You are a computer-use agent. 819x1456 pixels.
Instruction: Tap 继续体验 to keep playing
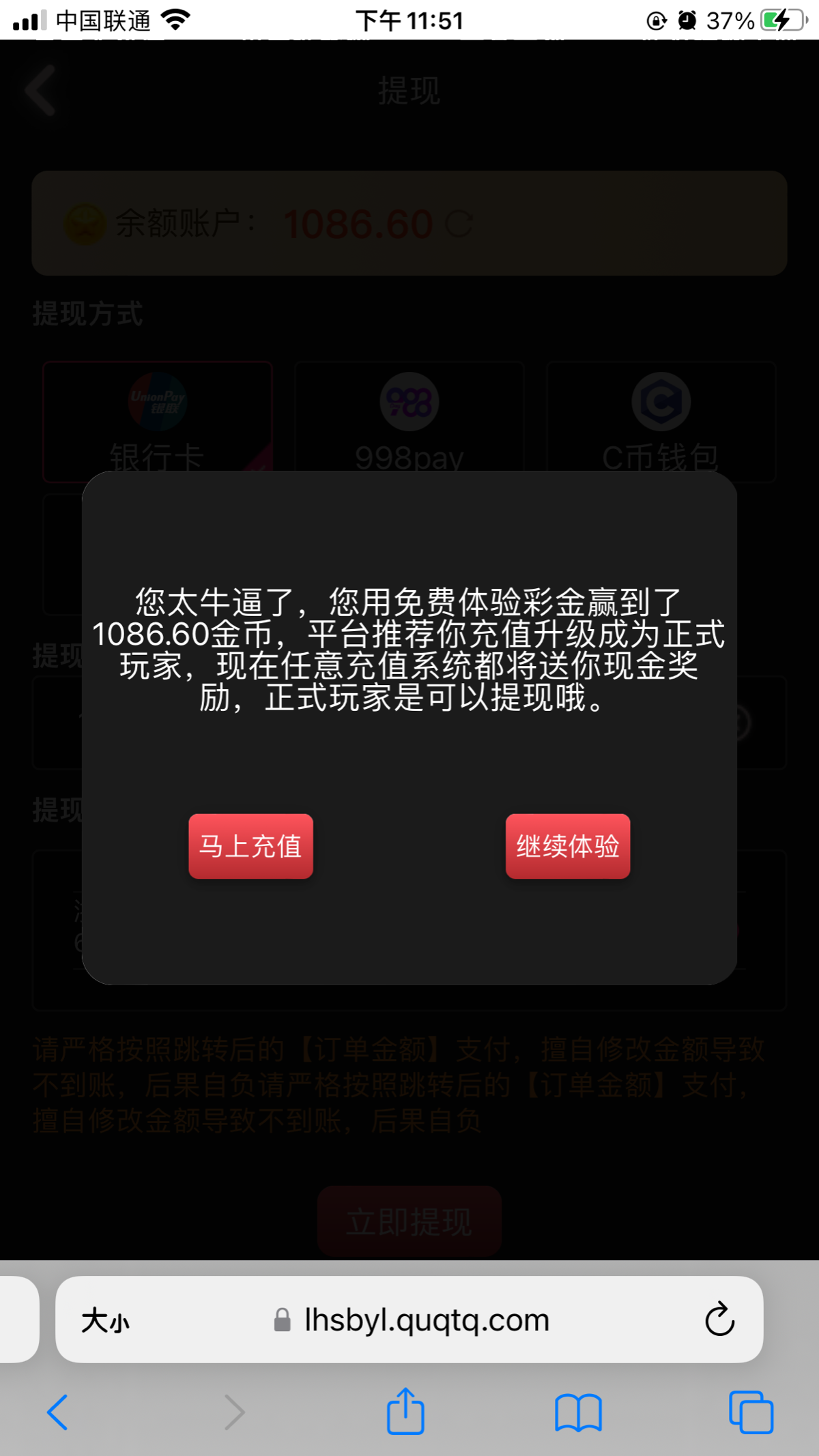pyautogui.click(x=567, y=847)
